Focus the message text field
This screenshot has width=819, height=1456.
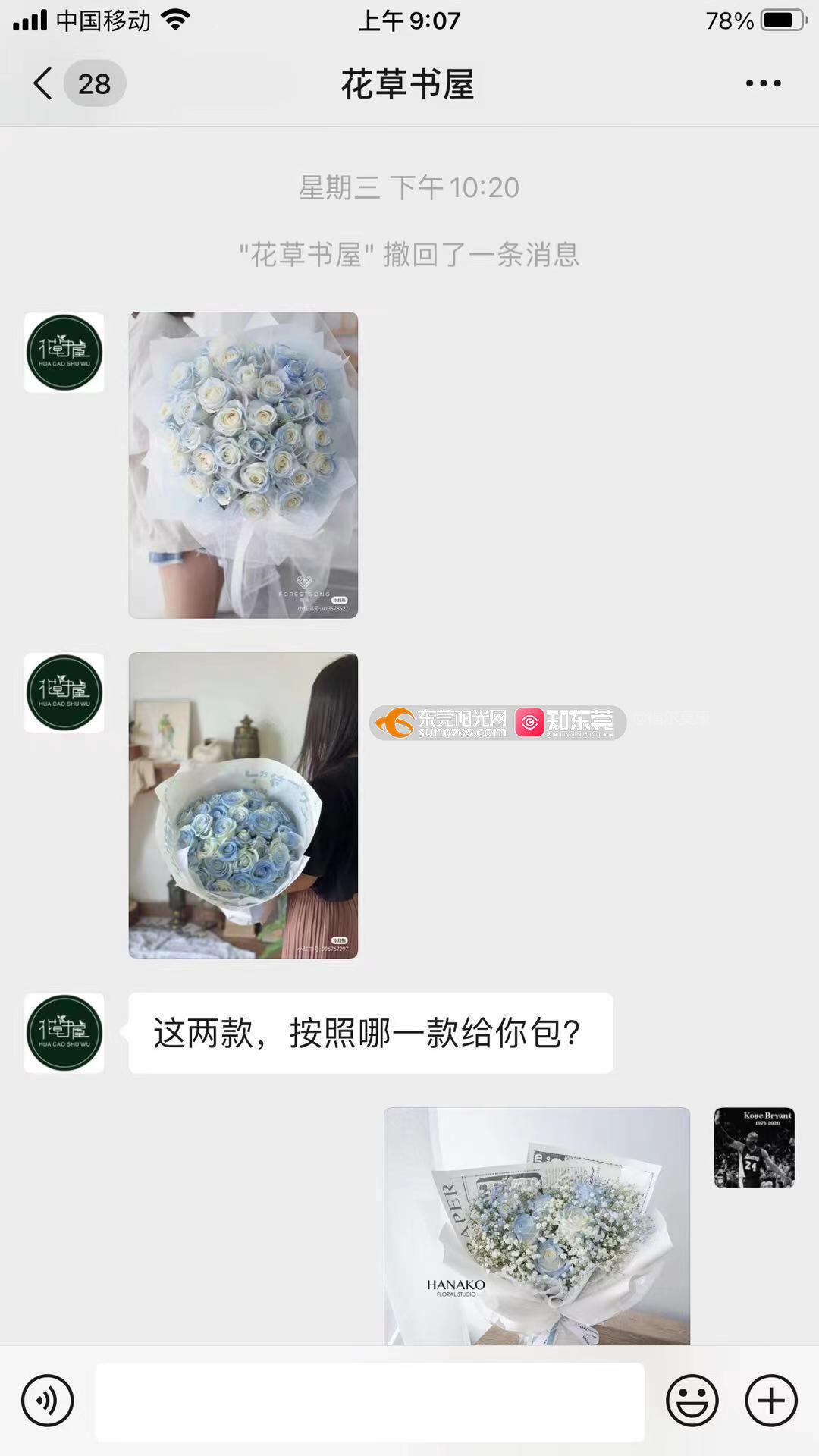tap(369, 1401)
